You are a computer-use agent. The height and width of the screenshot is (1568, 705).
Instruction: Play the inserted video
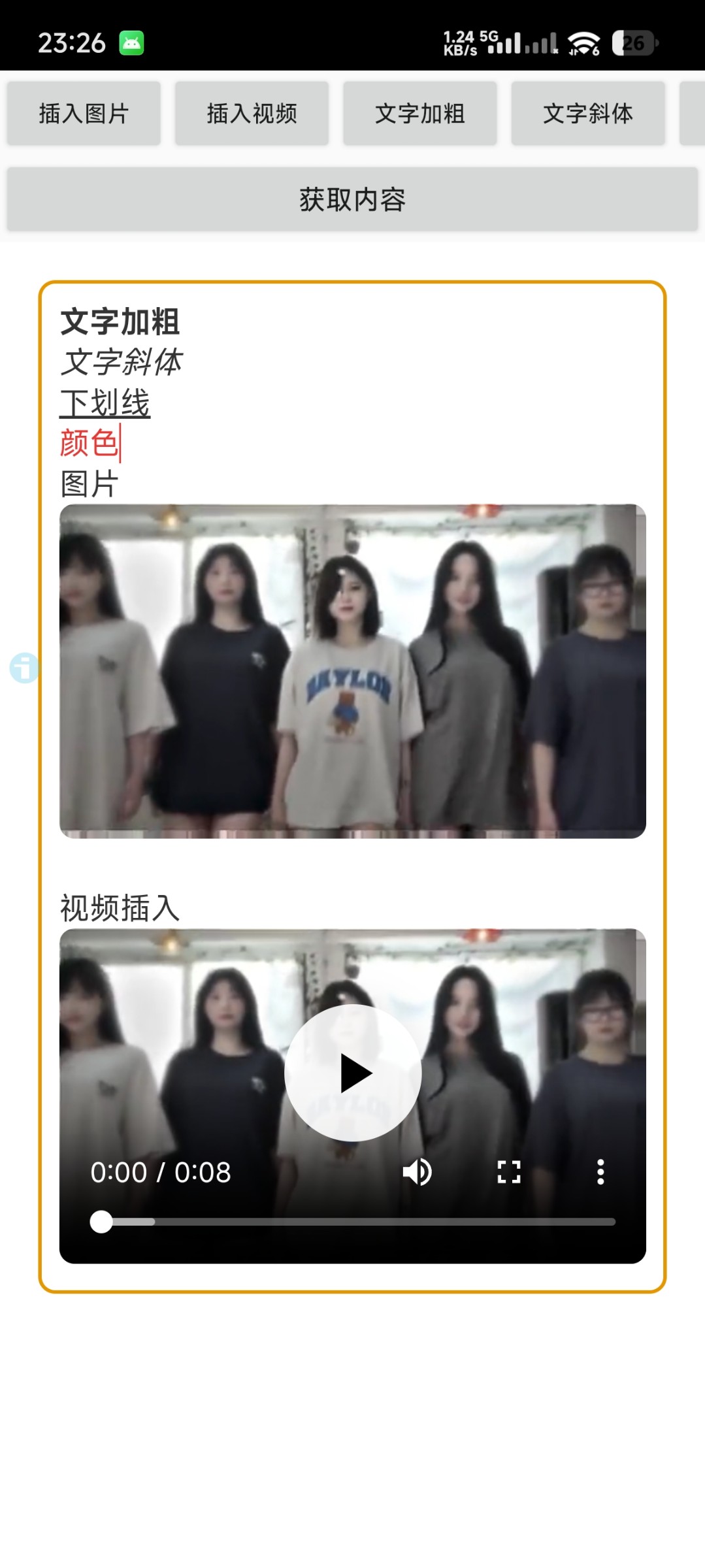pyautogui.click(x=353, y=1073)
